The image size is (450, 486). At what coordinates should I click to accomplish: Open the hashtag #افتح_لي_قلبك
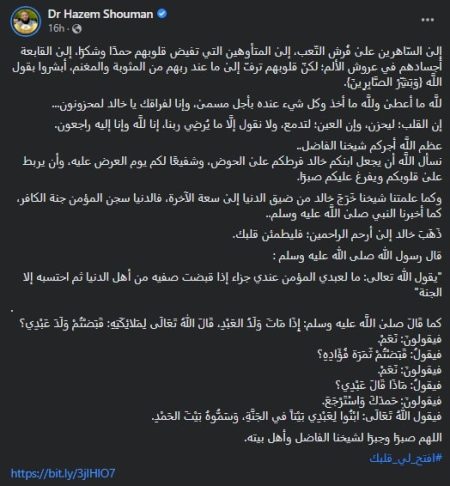tap(405, 459)
